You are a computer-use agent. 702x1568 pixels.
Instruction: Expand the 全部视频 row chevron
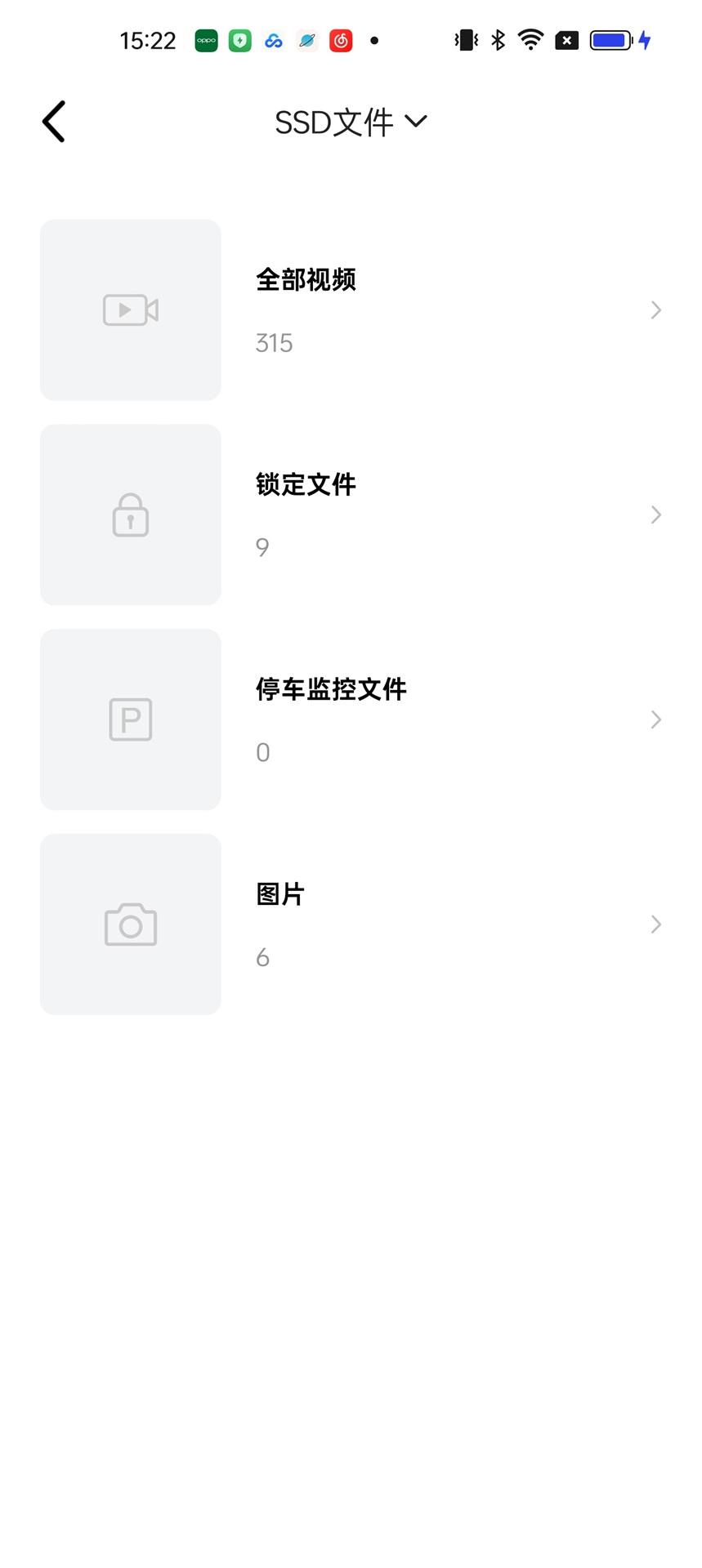(656, 310)
